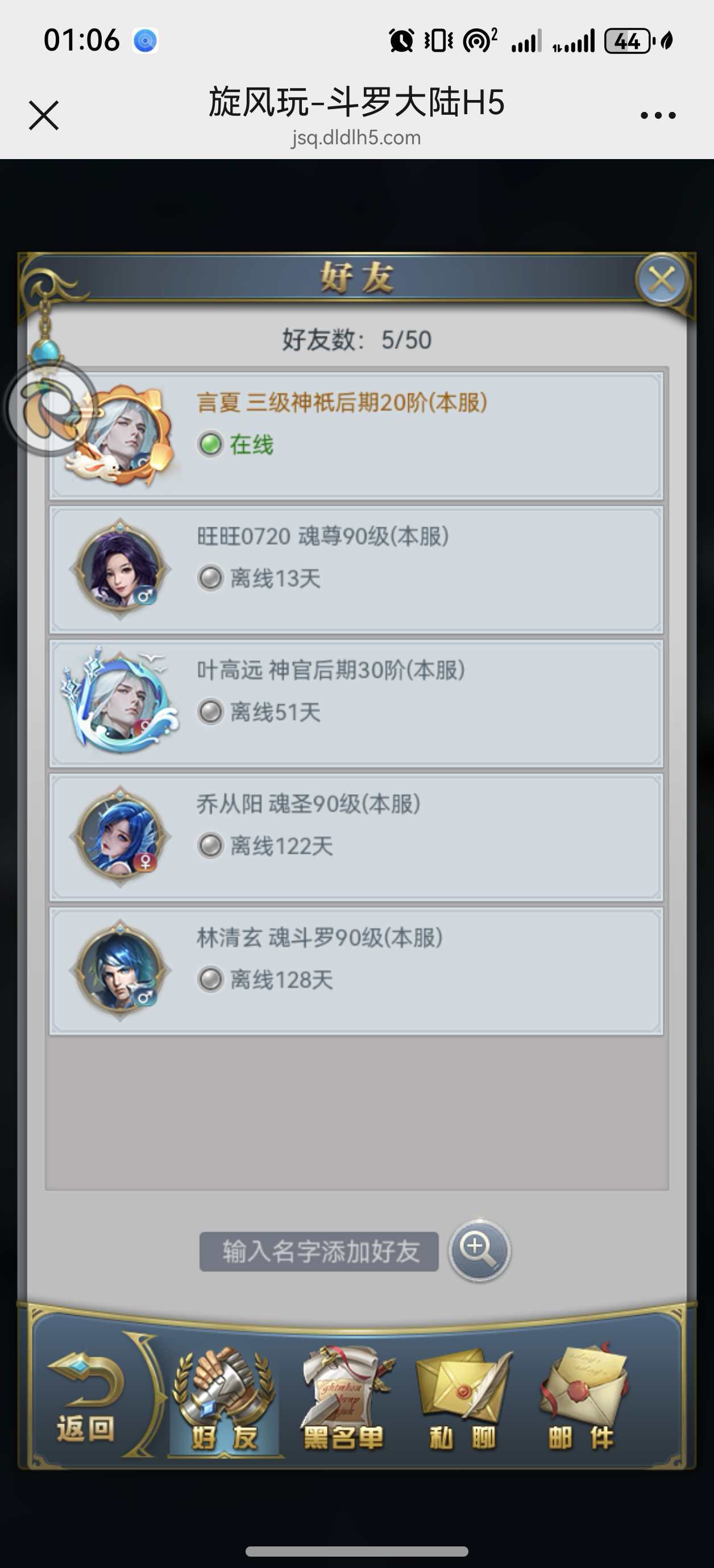Focus the 输入名字添加好友 name field
The width and height of the screenshot is (714, 1568).
click(318, 1252)
